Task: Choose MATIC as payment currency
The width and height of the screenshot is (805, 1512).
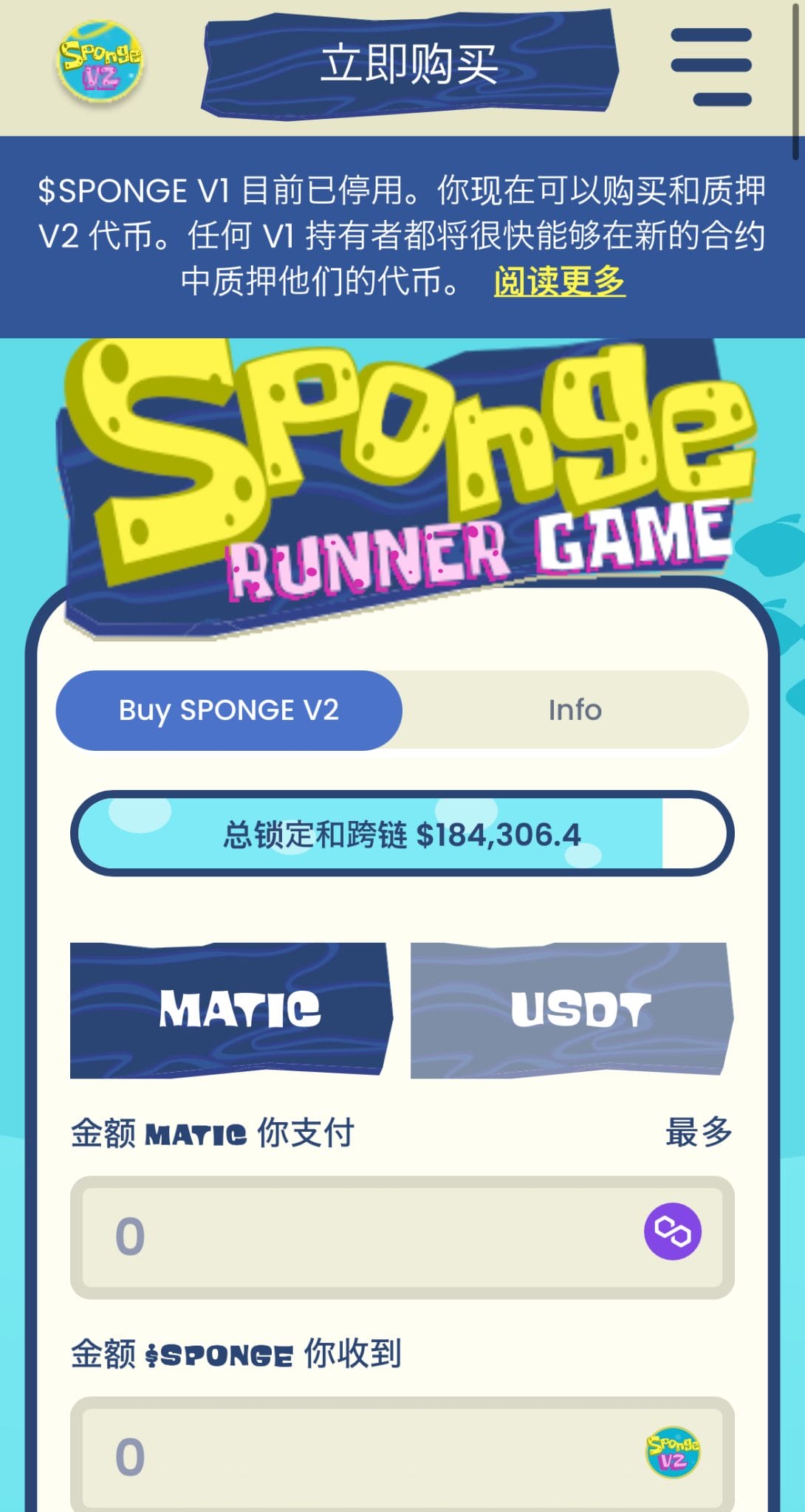Action: pyautogui.click(x=230, y=1010)
